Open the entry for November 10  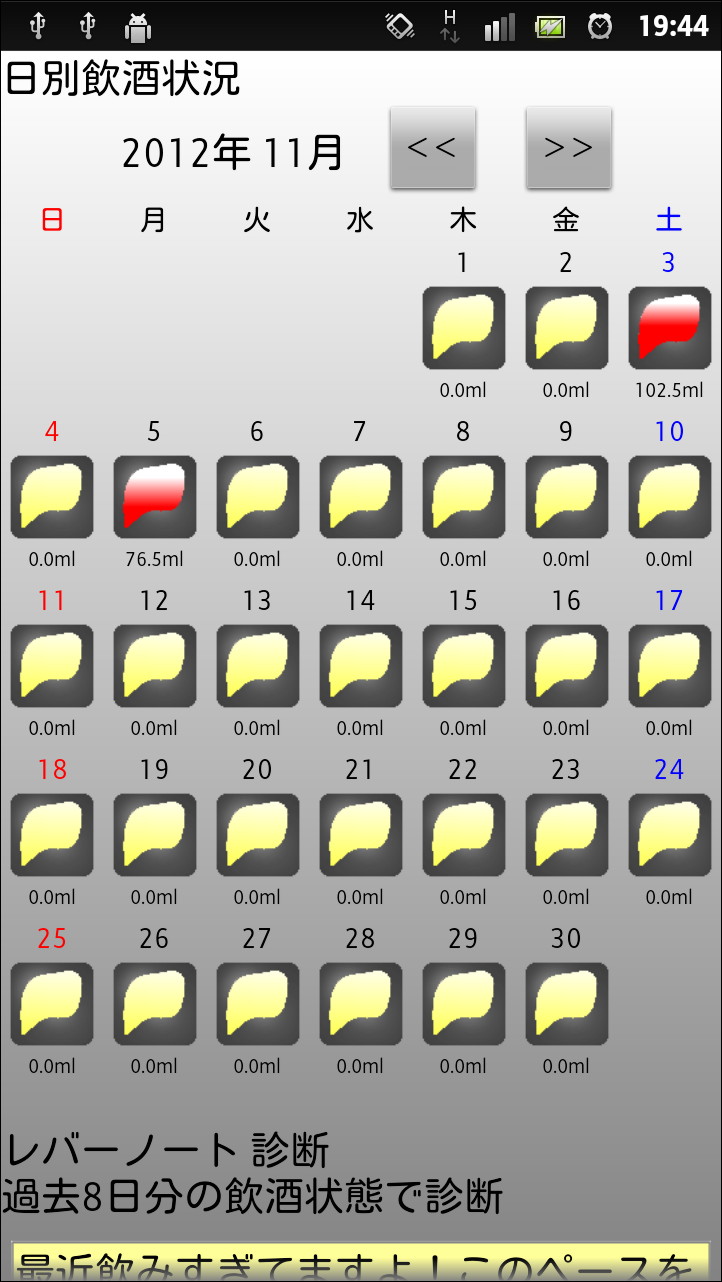669,498
